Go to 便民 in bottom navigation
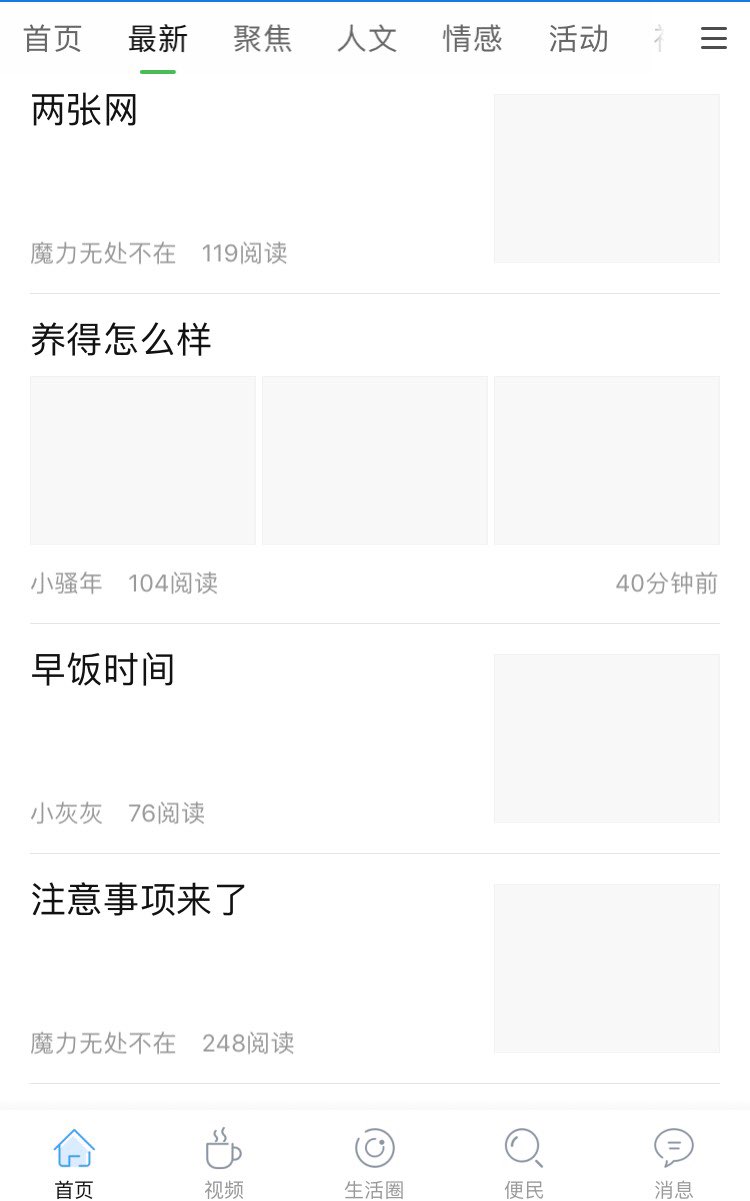 click(x=524, y=1162)
